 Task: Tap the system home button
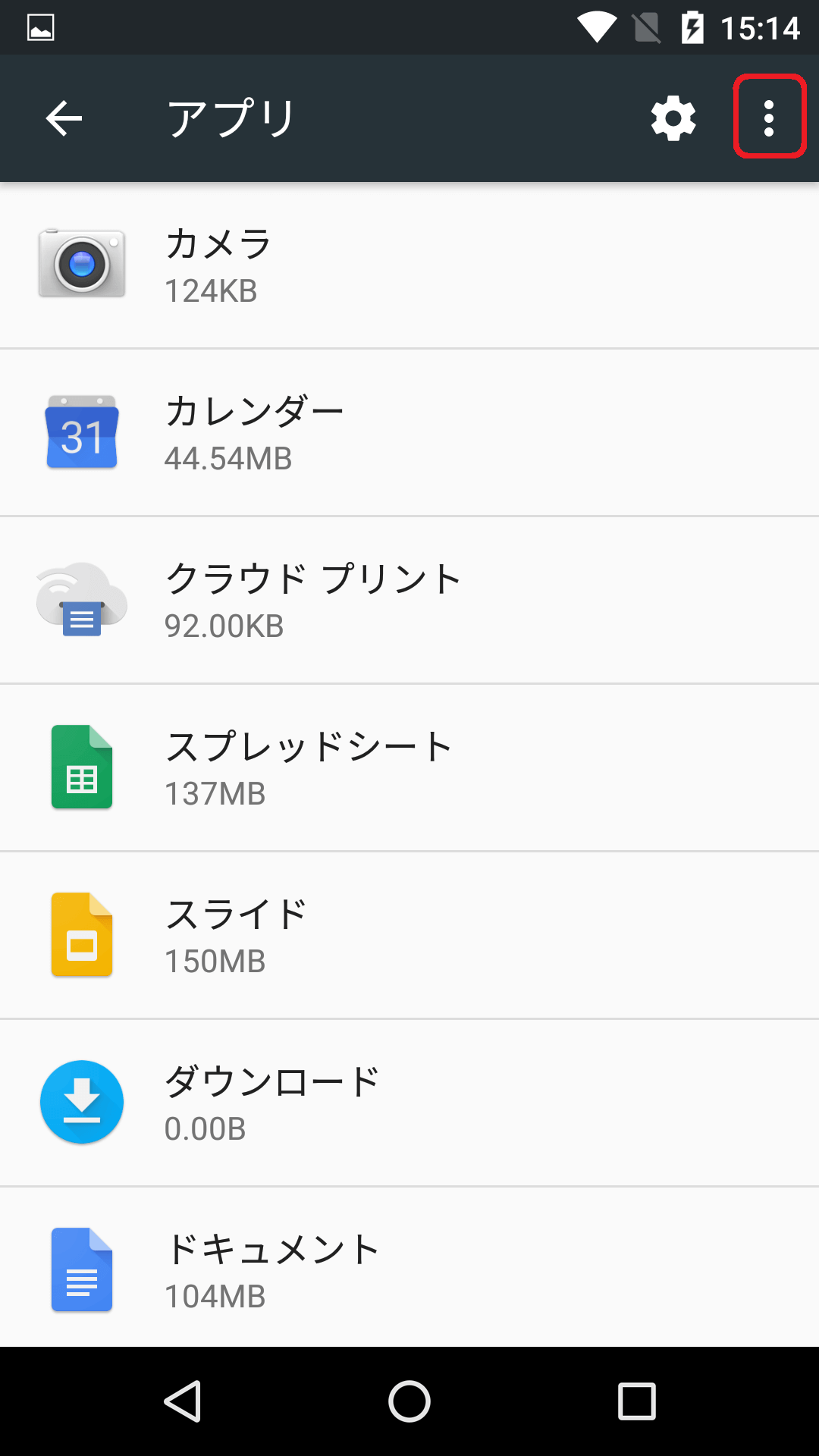[409, 1401]
